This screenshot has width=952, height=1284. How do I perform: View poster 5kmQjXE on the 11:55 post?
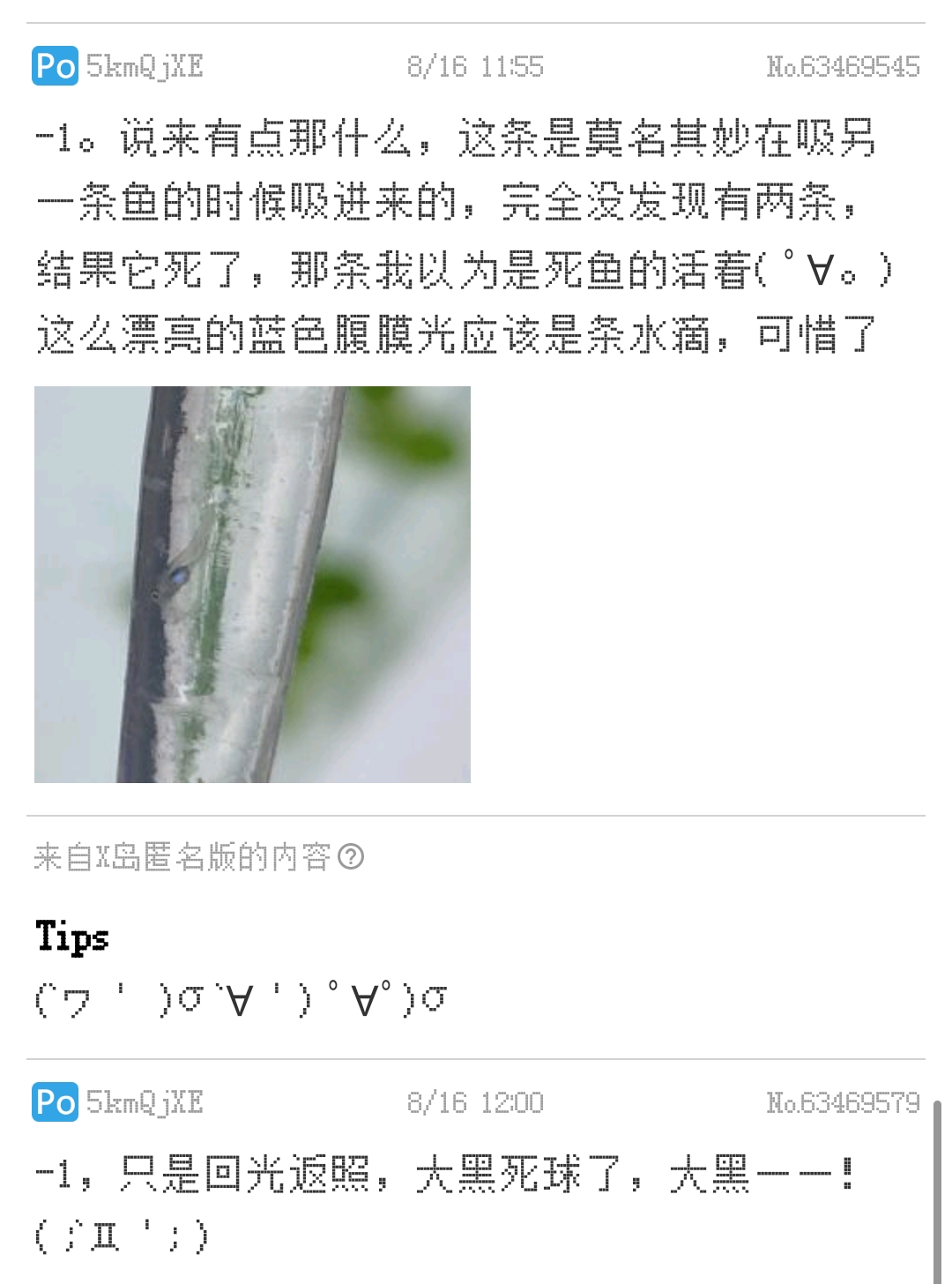(x=145, y=67)
